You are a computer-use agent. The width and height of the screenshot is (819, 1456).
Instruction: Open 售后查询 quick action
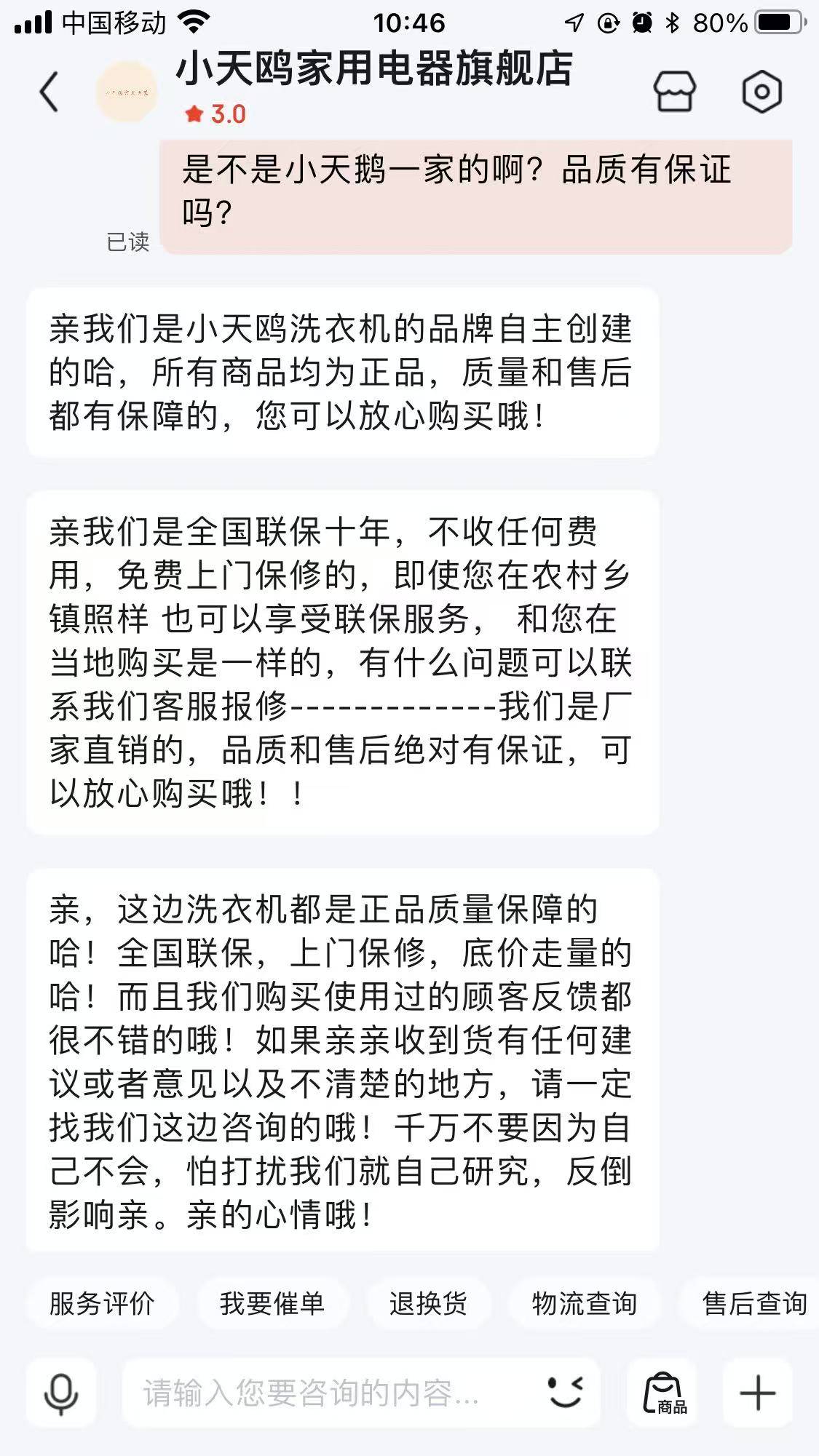pyautogui.click(x=753, y=1303)
